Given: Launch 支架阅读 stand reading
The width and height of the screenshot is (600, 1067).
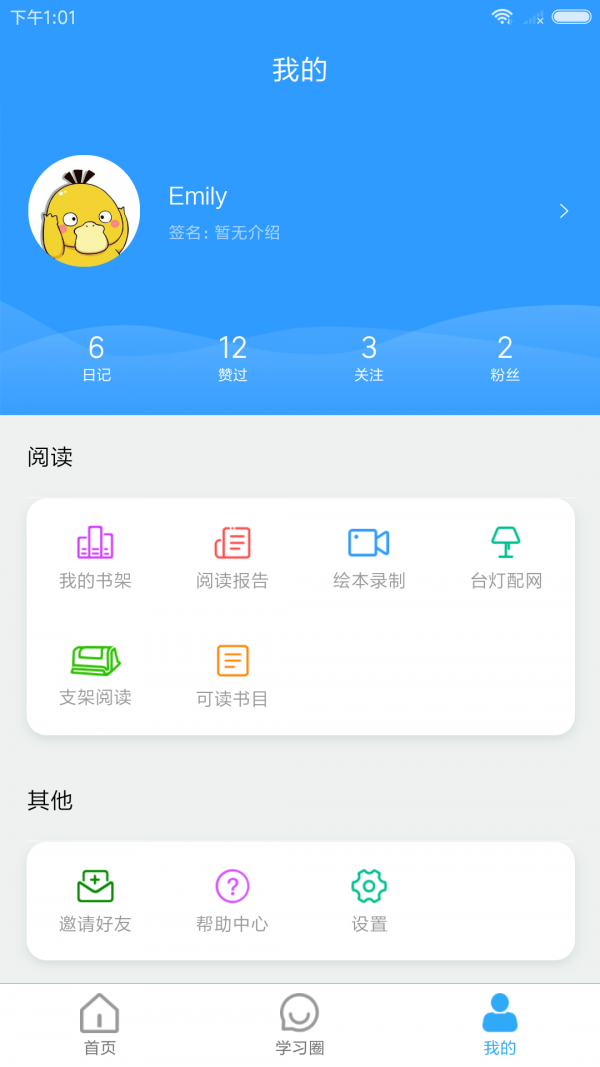Looking at the screenshot, I should 95,674.
